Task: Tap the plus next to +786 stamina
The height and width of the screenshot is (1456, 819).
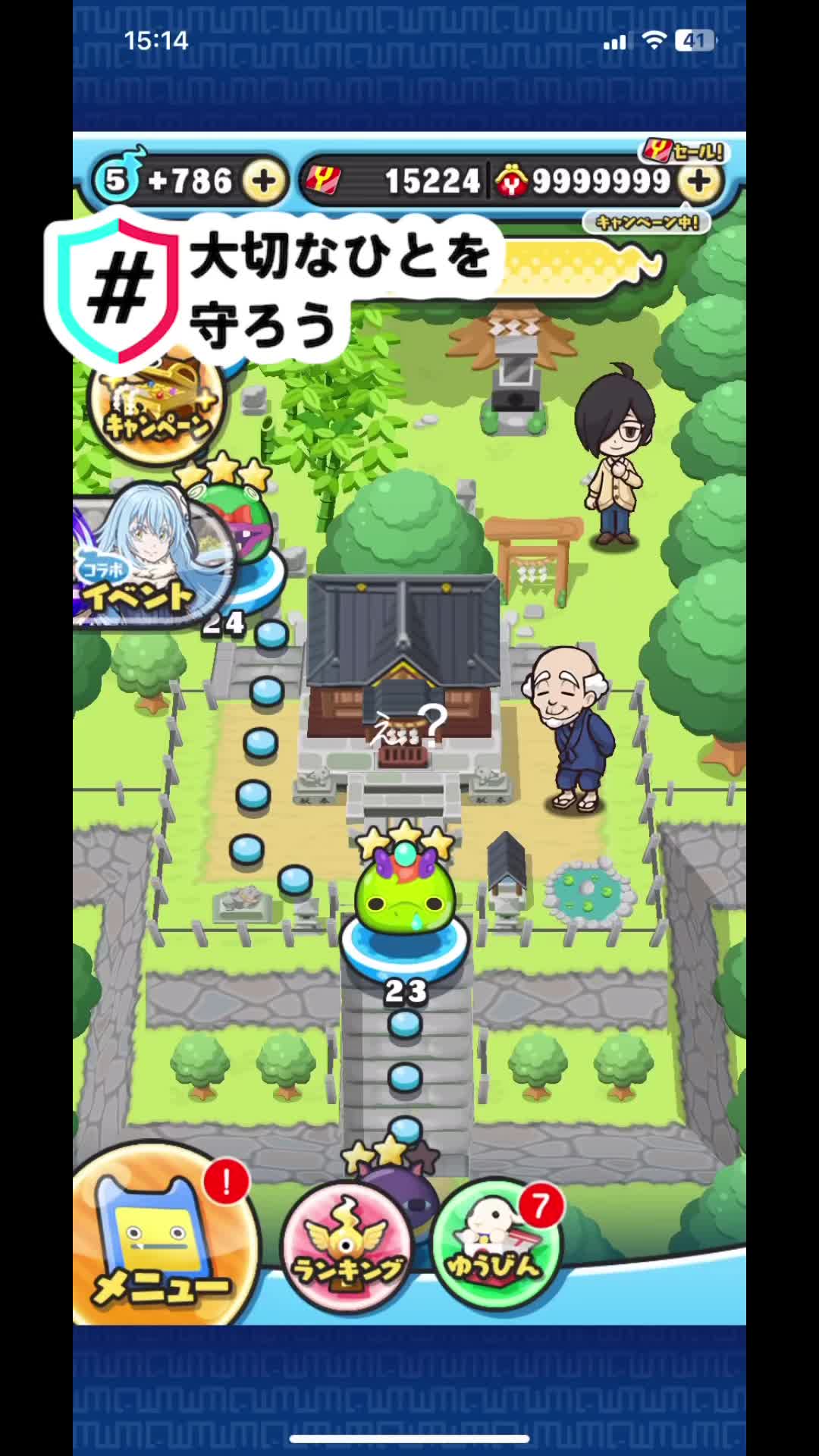Action: [x=264, y=181]
